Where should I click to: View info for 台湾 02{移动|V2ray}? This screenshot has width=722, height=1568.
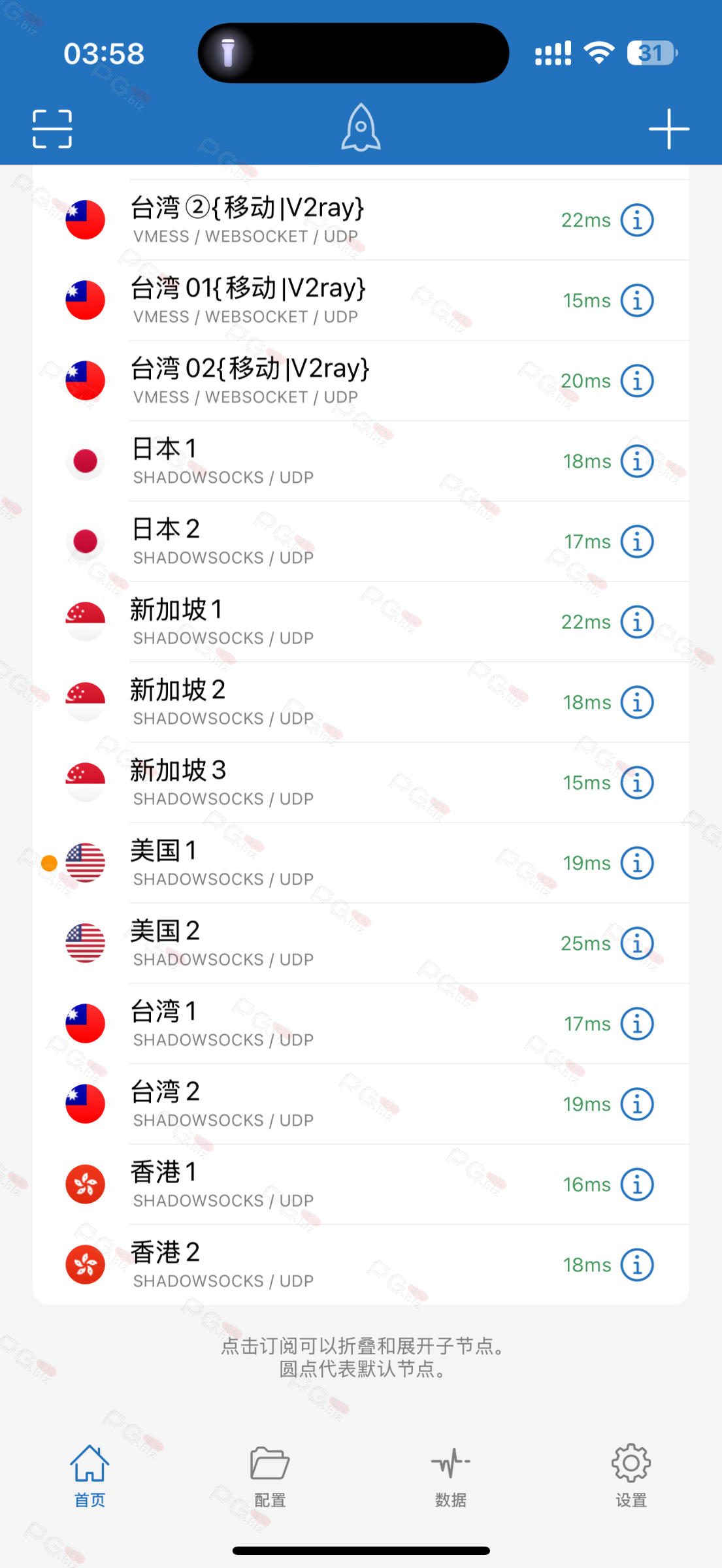click(x=637, y=381)
